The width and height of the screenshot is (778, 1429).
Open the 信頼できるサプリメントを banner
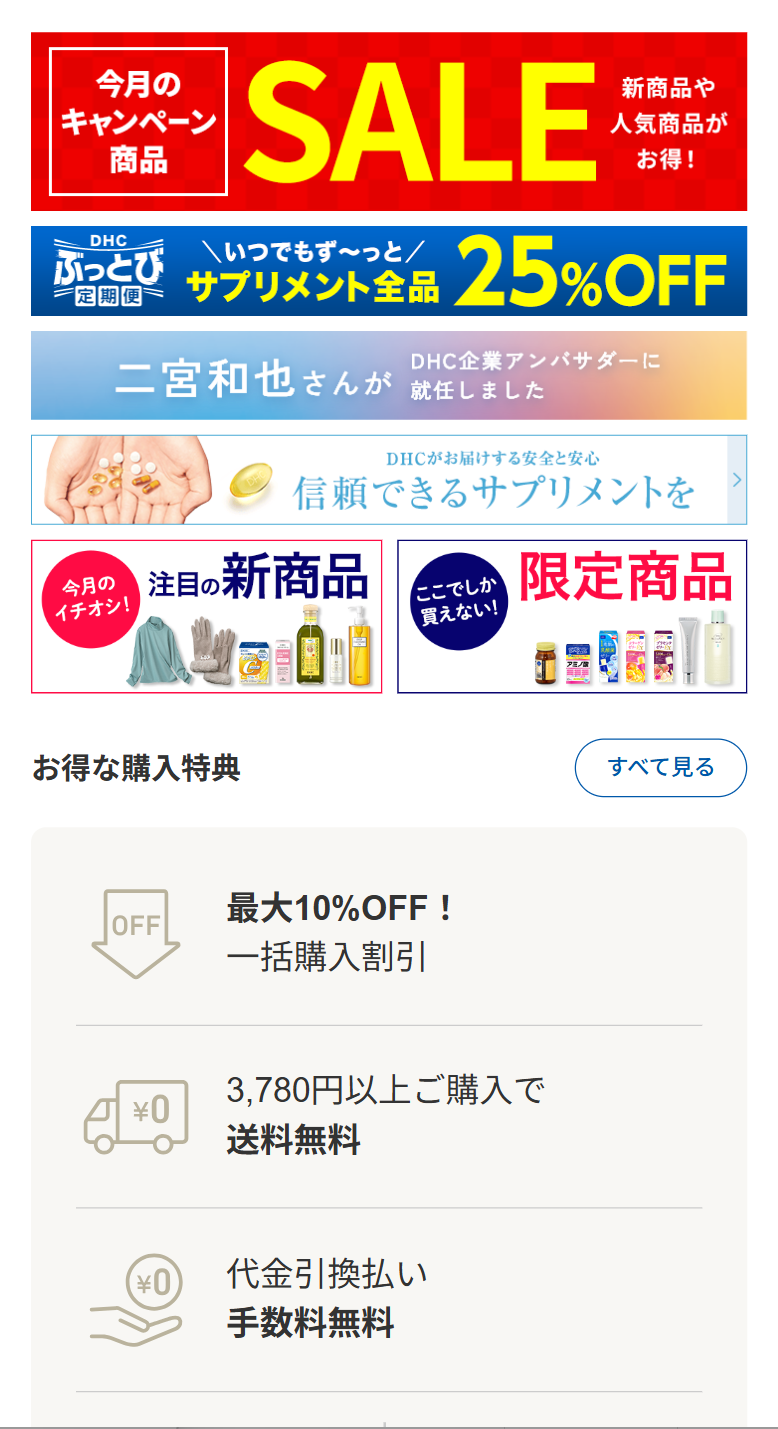389,480
